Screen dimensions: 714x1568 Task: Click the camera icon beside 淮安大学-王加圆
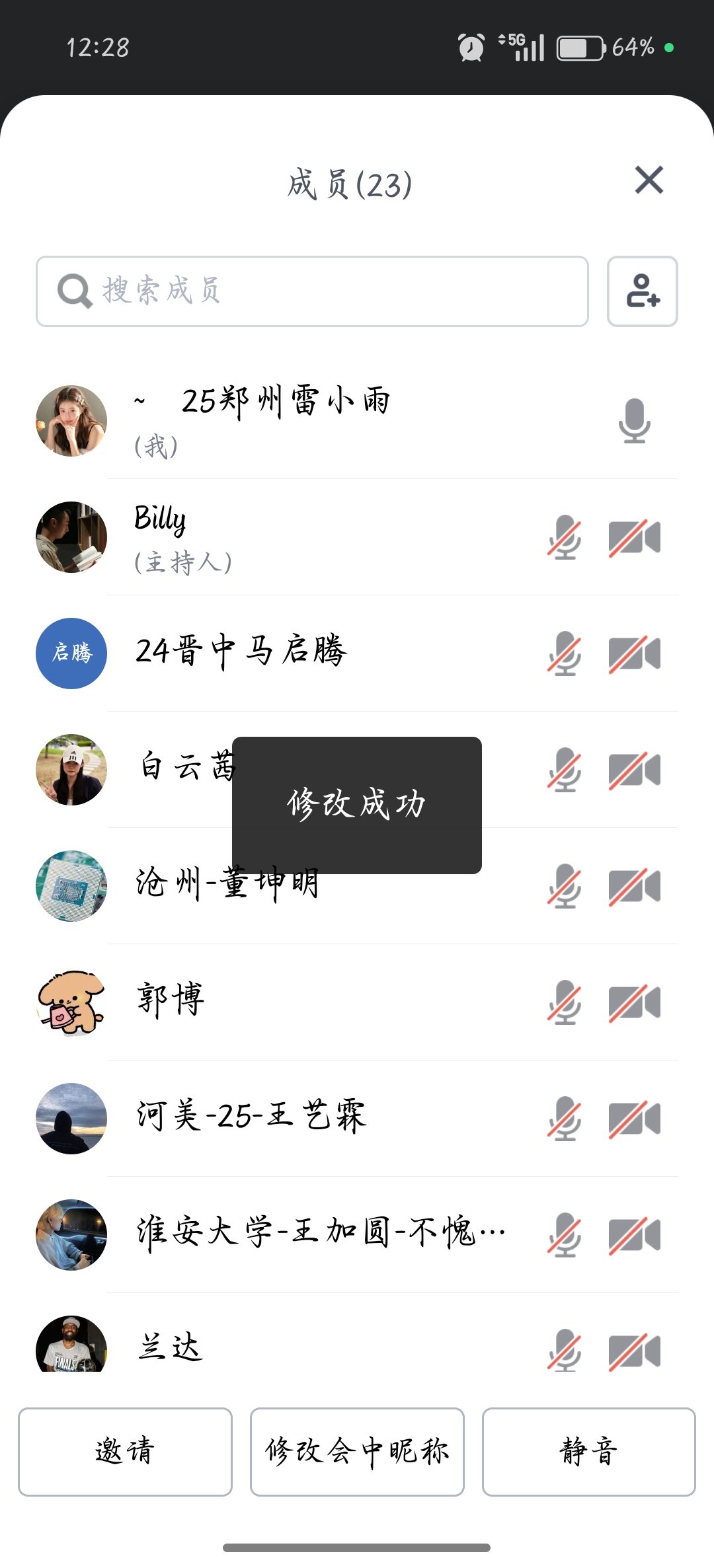(x=633, y=1232)
